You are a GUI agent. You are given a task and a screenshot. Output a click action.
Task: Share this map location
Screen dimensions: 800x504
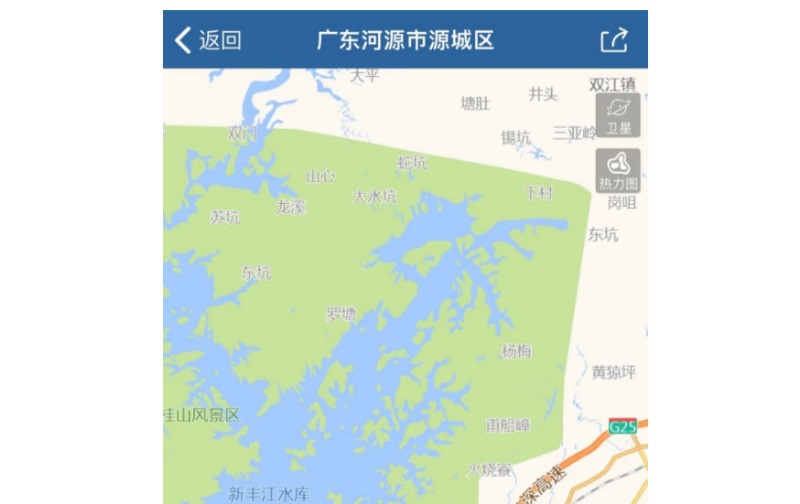[614, 40]
